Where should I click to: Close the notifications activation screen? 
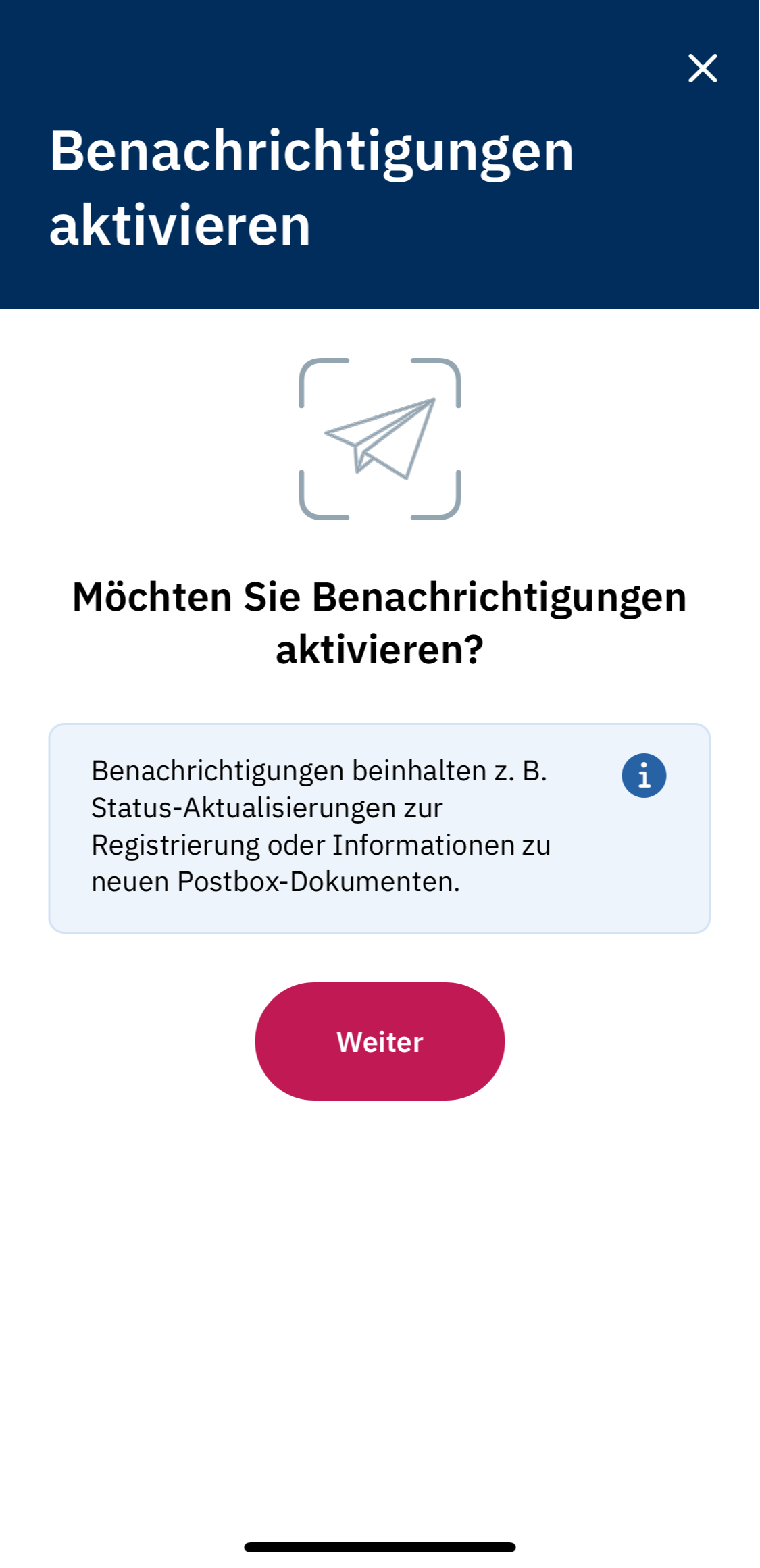[x=703, y=68]
